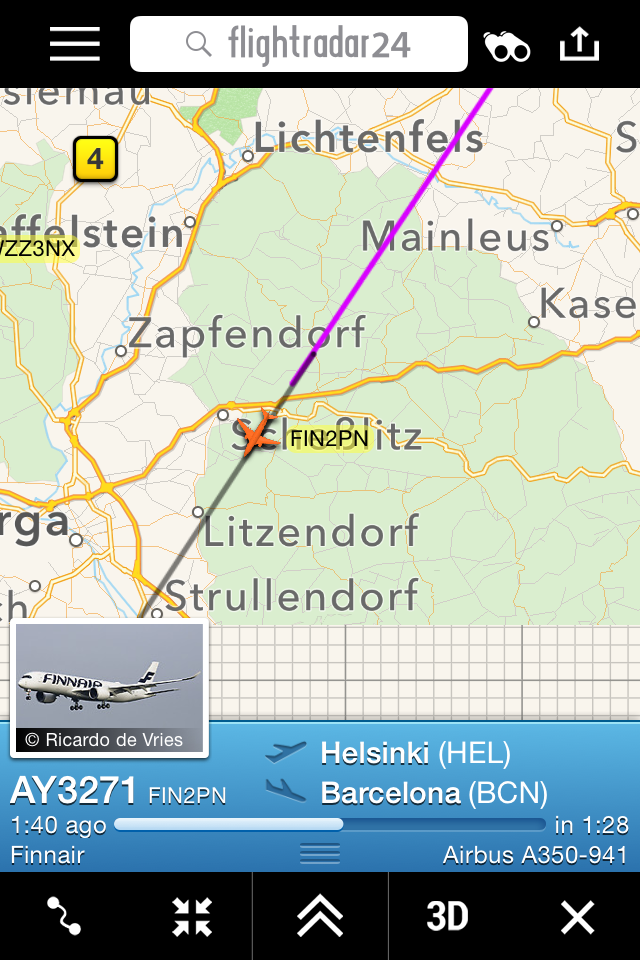640x960 pixels.
Task: Expand more details with double chevron
Action: [320, 916]
